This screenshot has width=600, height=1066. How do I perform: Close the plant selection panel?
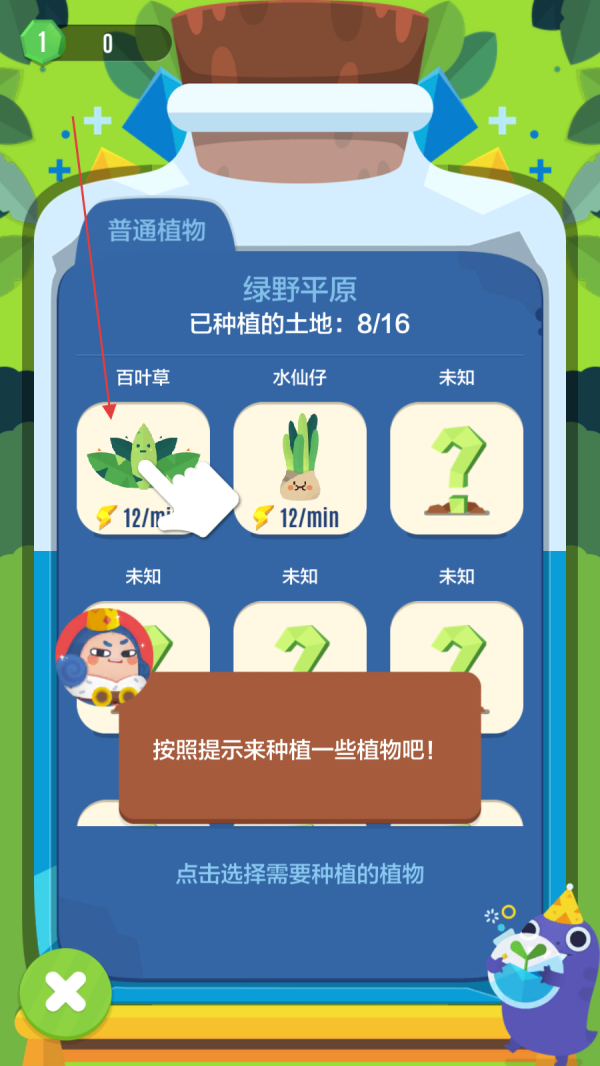(65, 993)
